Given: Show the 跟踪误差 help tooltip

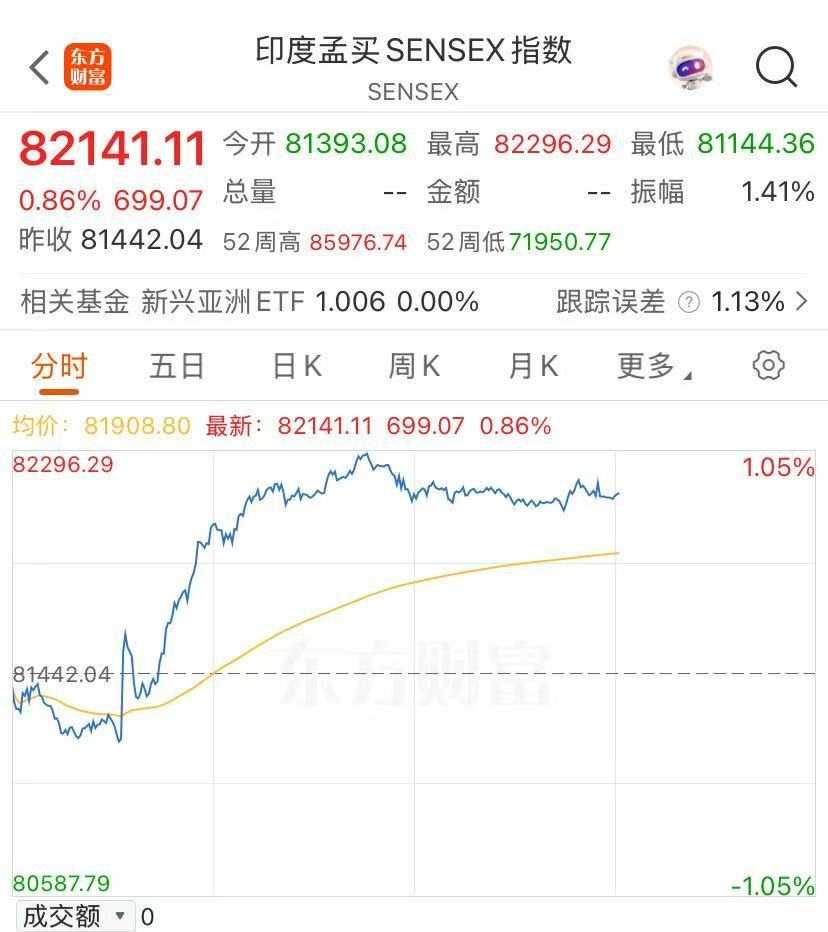Looking at the screenshot, I should pyautogui.click(x=689, y=302).
